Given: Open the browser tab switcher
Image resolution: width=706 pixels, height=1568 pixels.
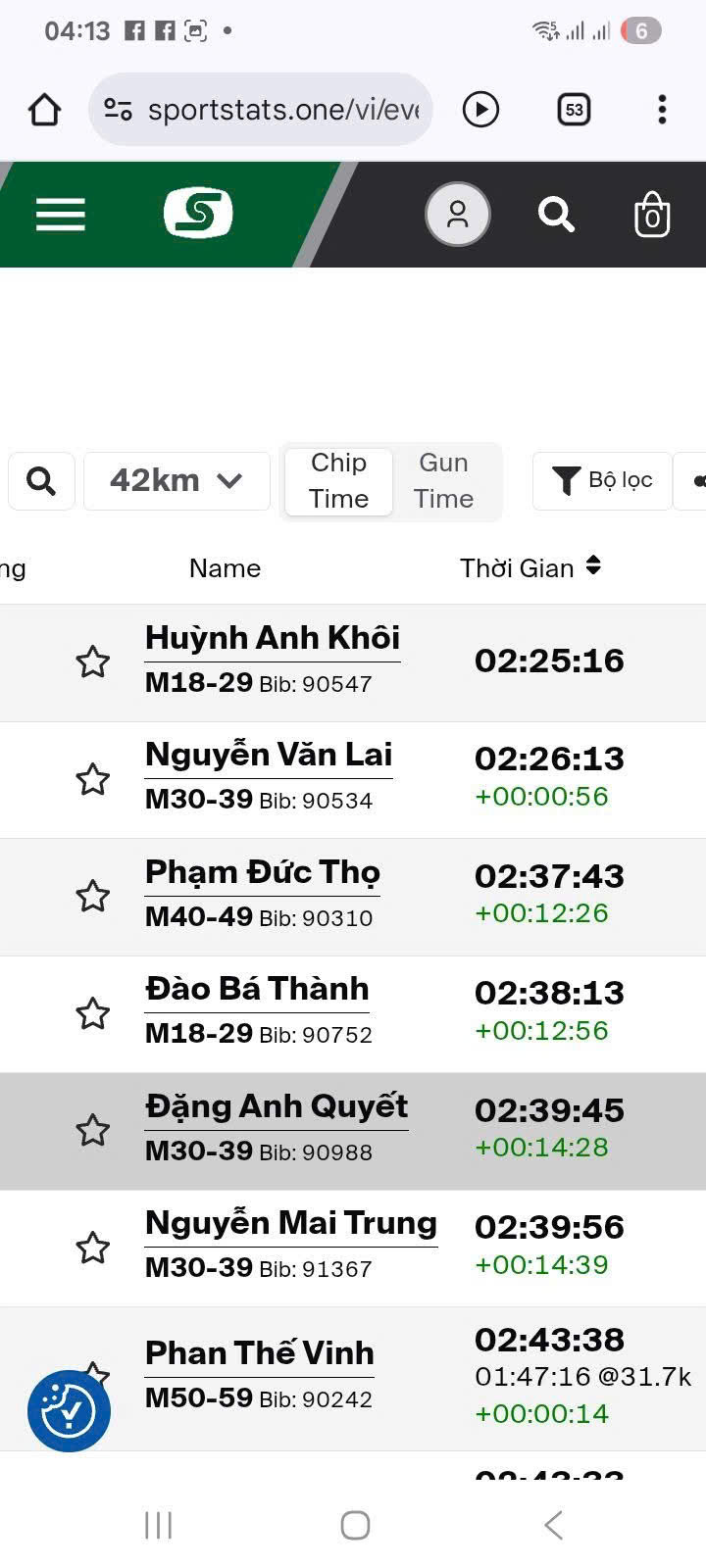Looking at the screenshot, I should click(574, 110).
